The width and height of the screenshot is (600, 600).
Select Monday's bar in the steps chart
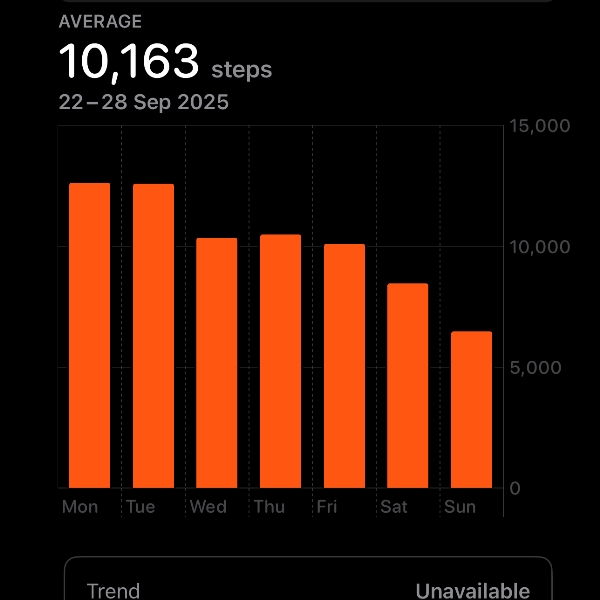pyautogui.click(x=89, y=335)
